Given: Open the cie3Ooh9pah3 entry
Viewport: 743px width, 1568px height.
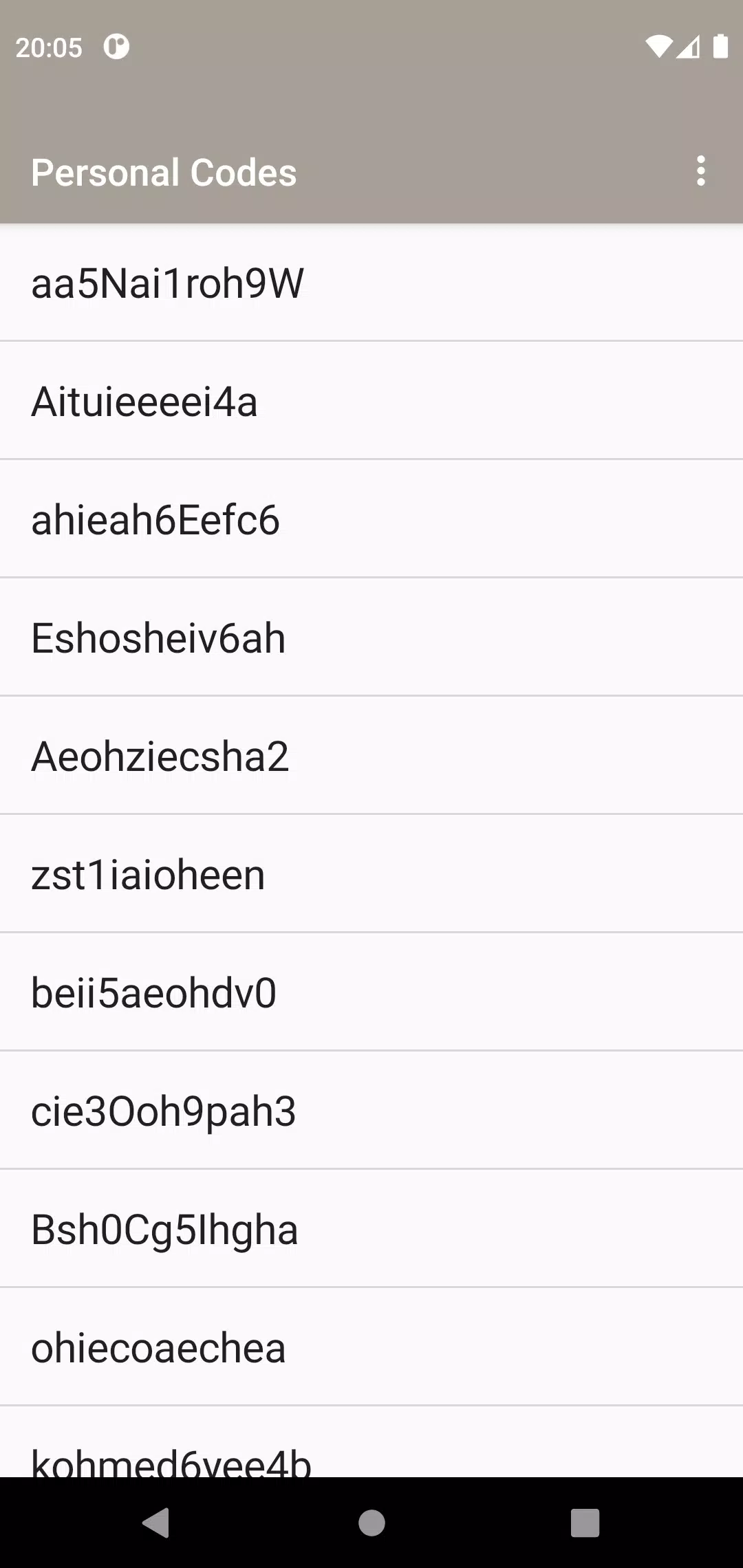Looking at the screenshot, I should pyautogui.click(x=164, y=1111).
